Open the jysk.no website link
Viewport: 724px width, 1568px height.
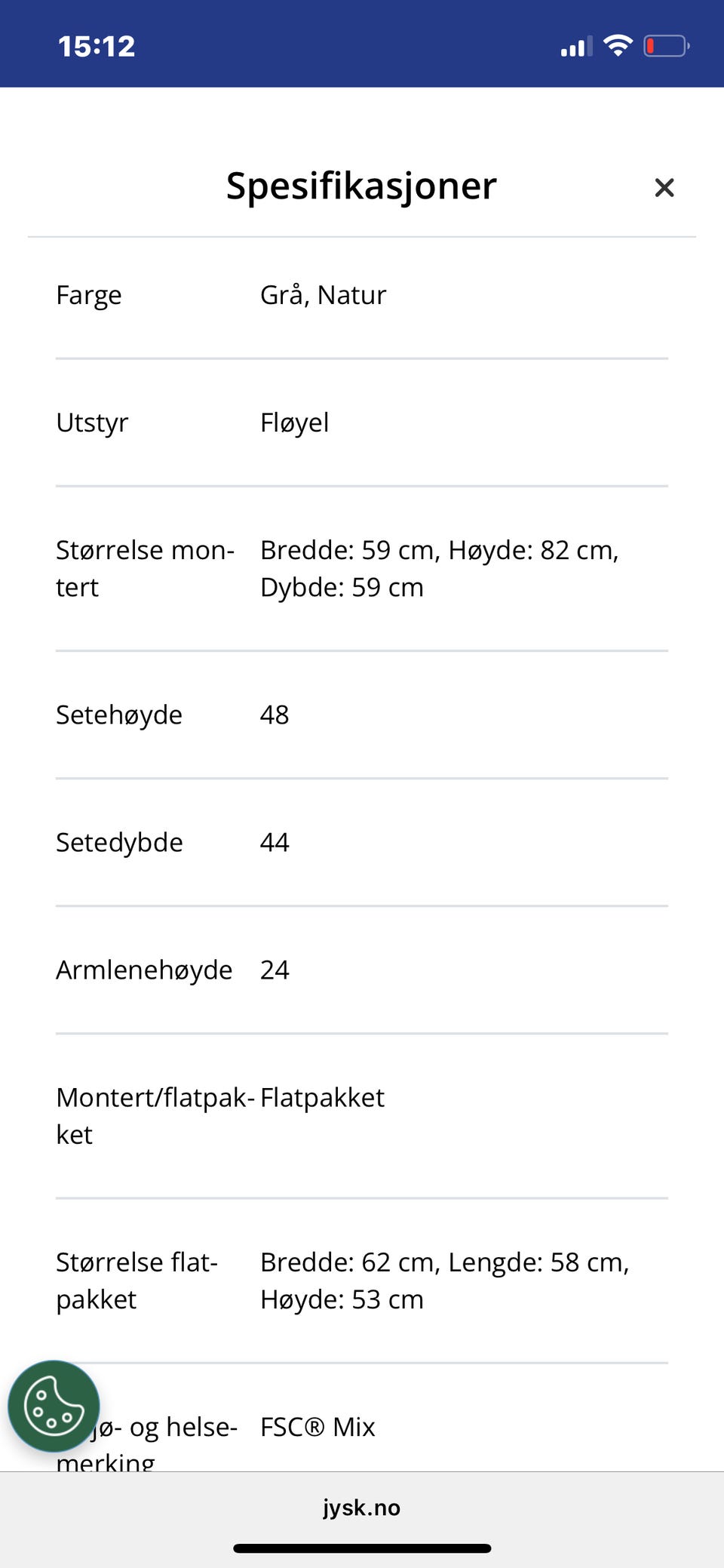click(x=361, y=1508)
